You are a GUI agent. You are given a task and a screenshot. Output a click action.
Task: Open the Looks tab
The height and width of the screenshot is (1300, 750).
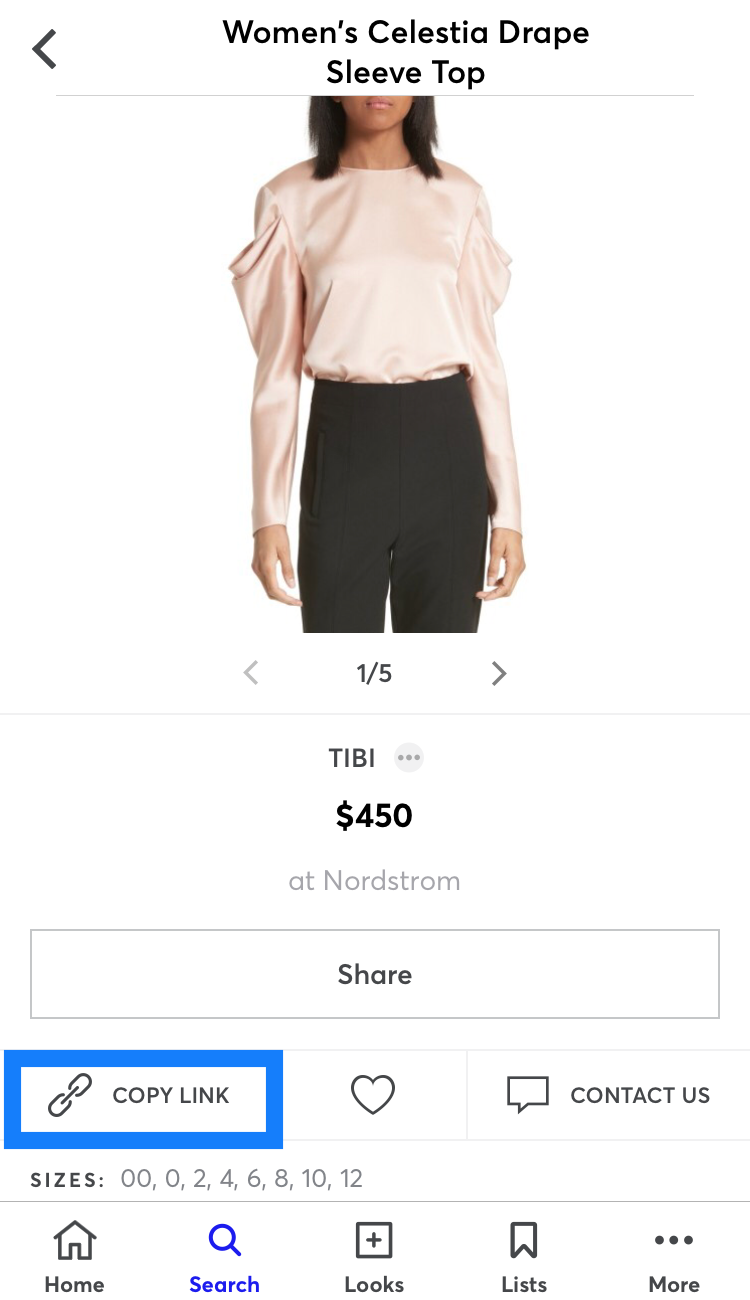374,1257
